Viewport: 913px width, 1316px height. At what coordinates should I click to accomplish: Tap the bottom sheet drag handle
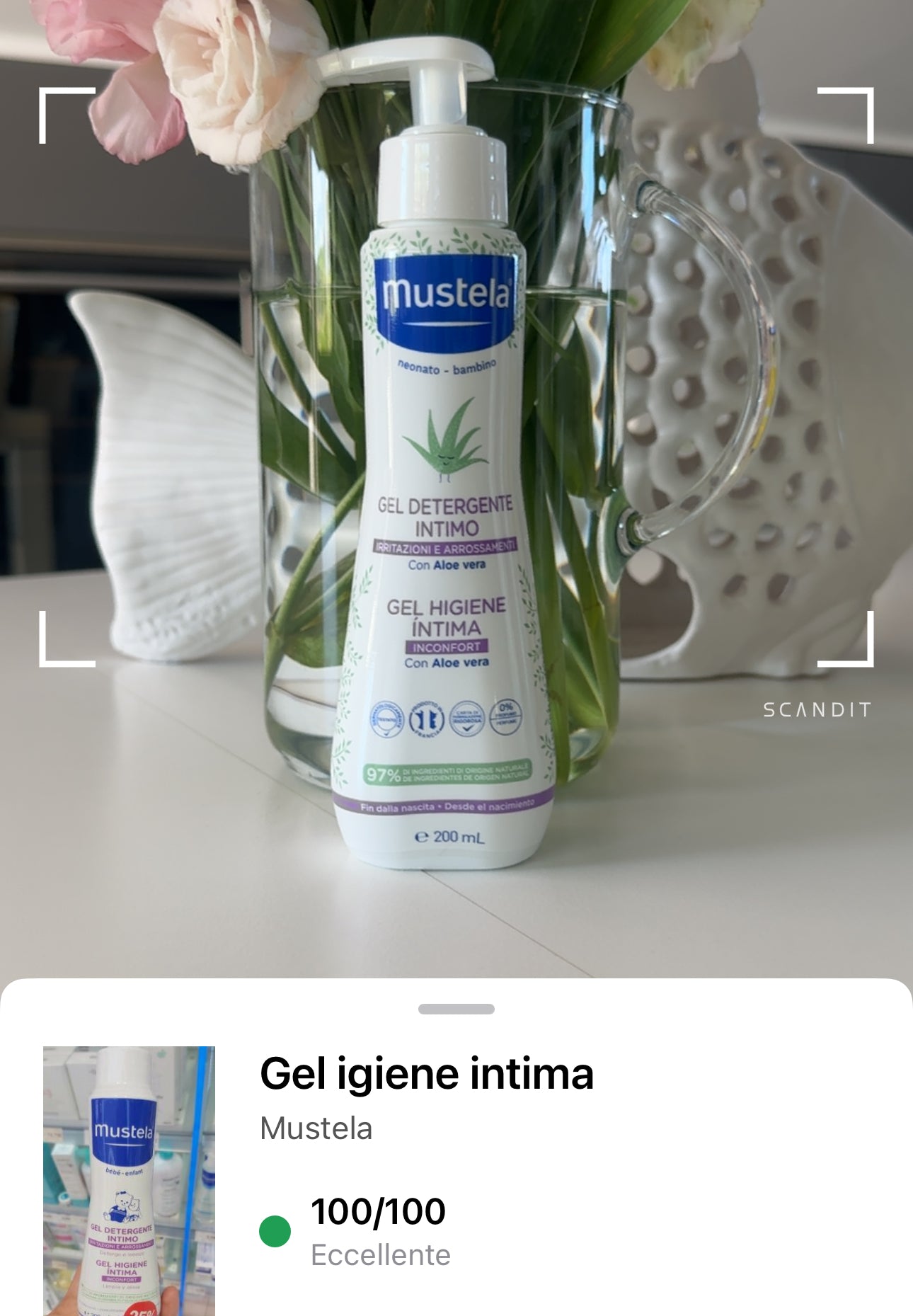tap(456, 1009)
